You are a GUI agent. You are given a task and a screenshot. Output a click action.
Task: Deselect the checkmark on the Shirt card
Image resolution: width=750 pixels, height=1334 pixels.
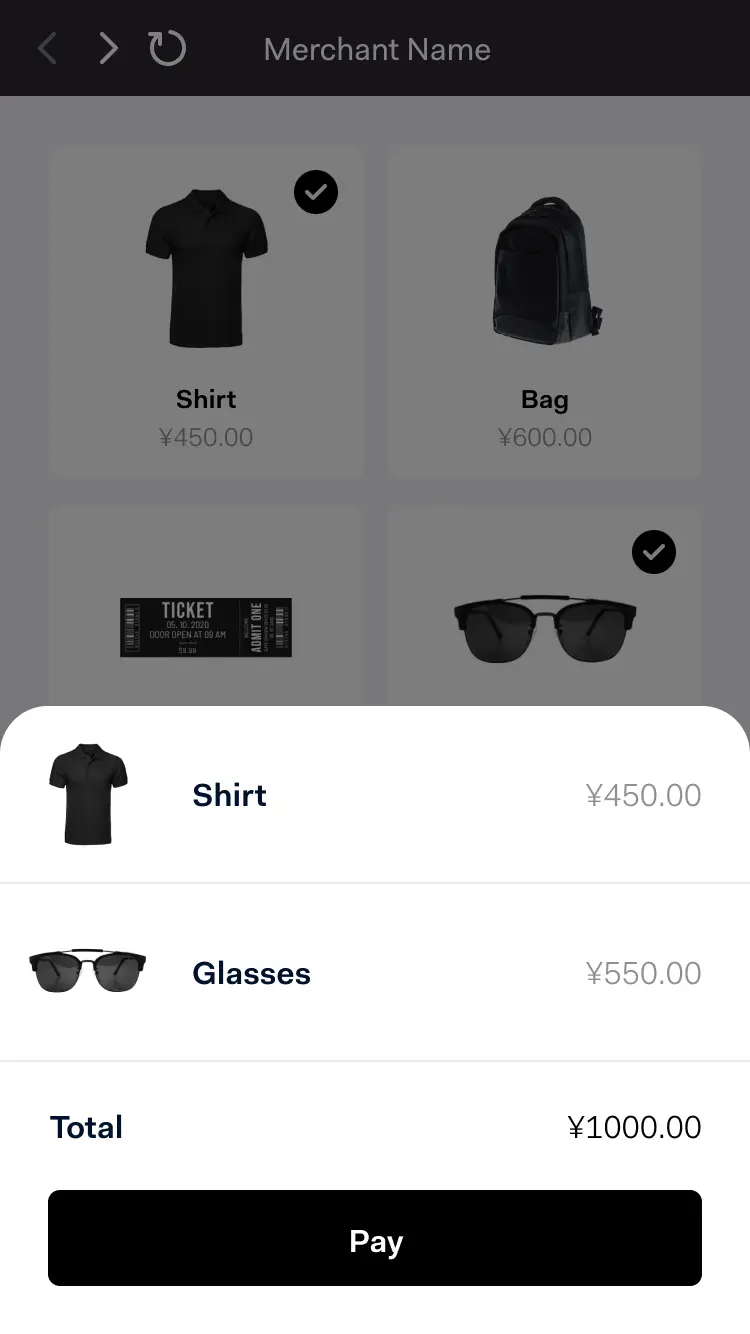pos(316,192)
